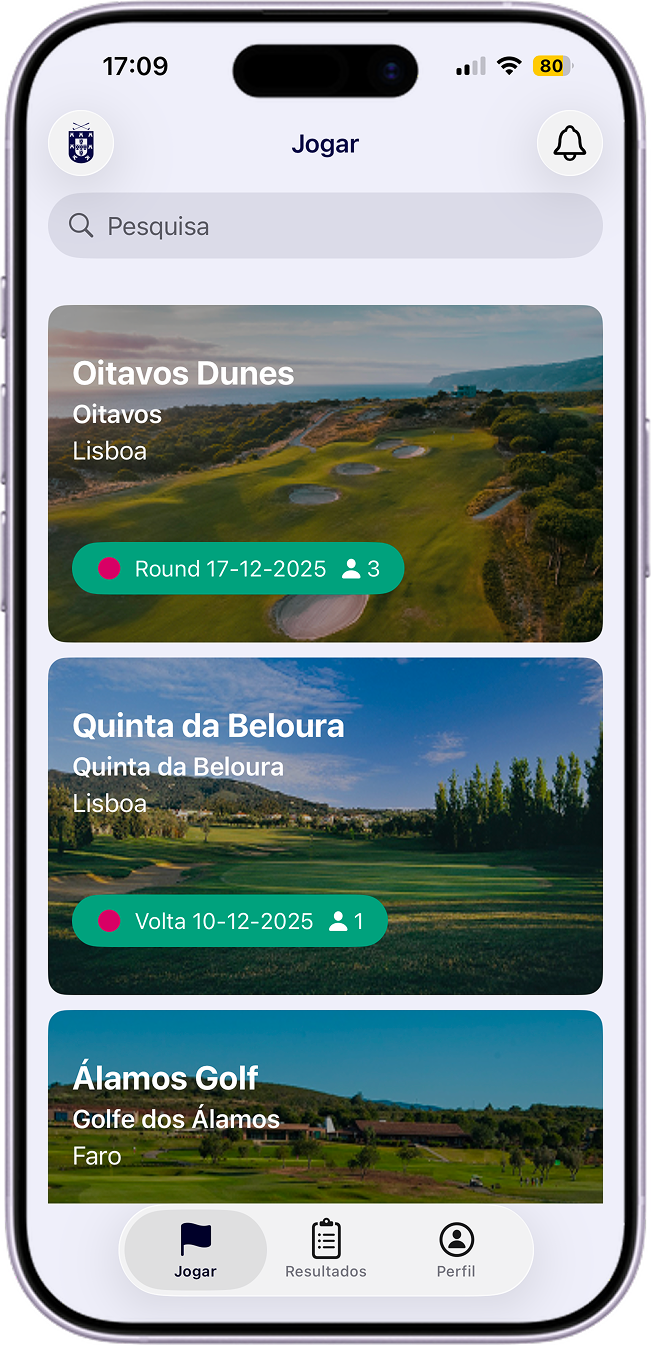Resume Volta 10-12-2025 at Quinta da Beloura
651x1345 pixels.
pyautogui.click(x=229, y=921)
